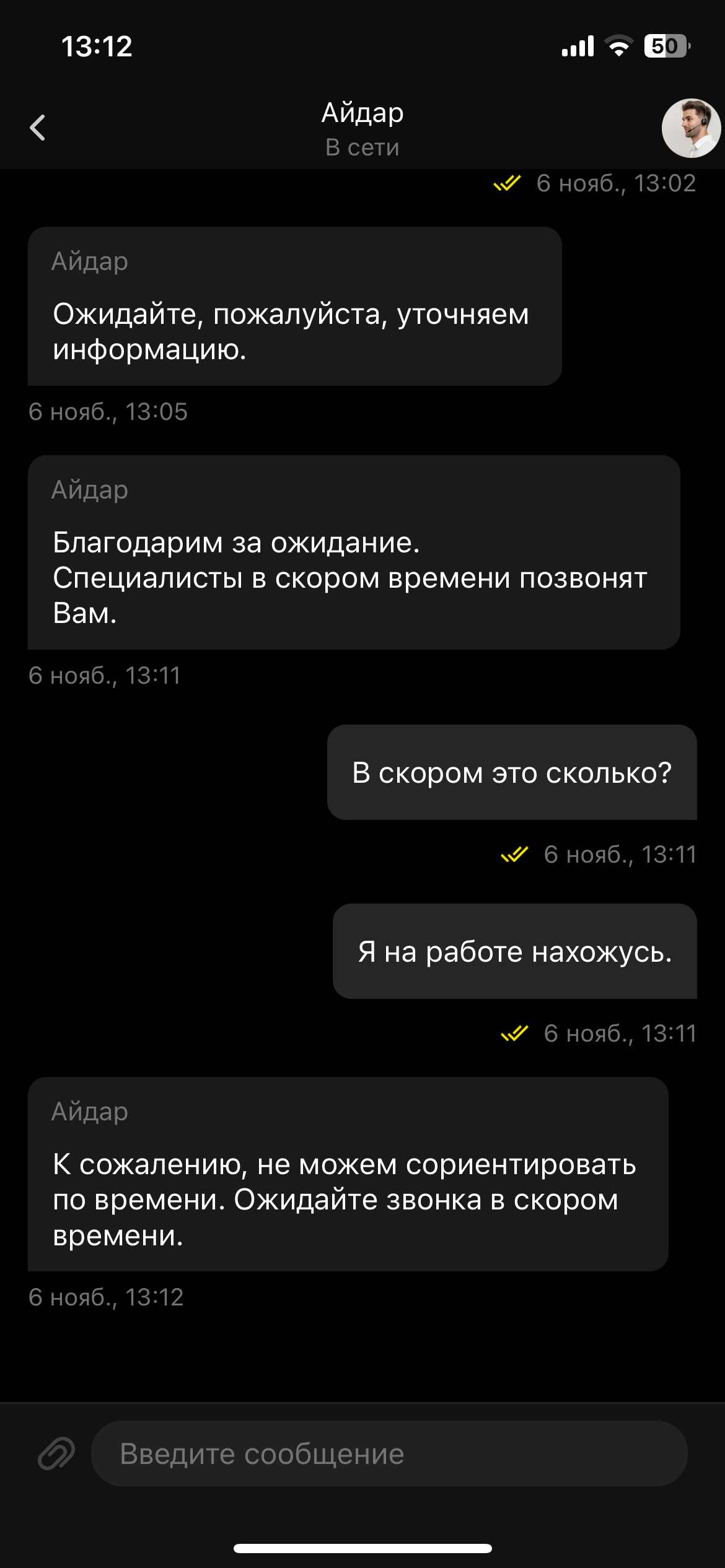Viewport: 725px width, 1568px height.
Task: Go back using the top arrow
Action: [38, 128]
